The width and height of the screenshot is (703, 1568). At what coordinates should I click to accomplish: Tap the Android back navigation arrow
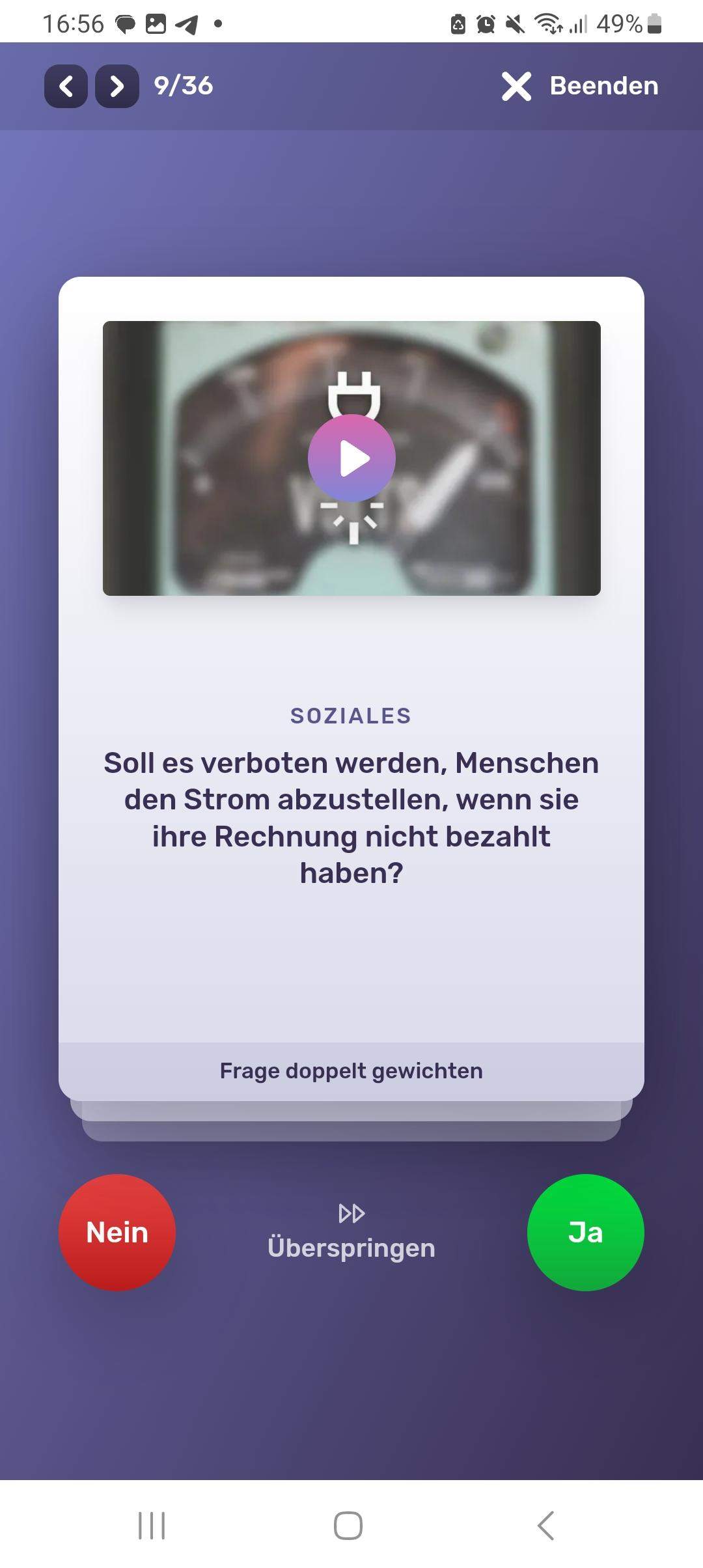point(547,1522)
